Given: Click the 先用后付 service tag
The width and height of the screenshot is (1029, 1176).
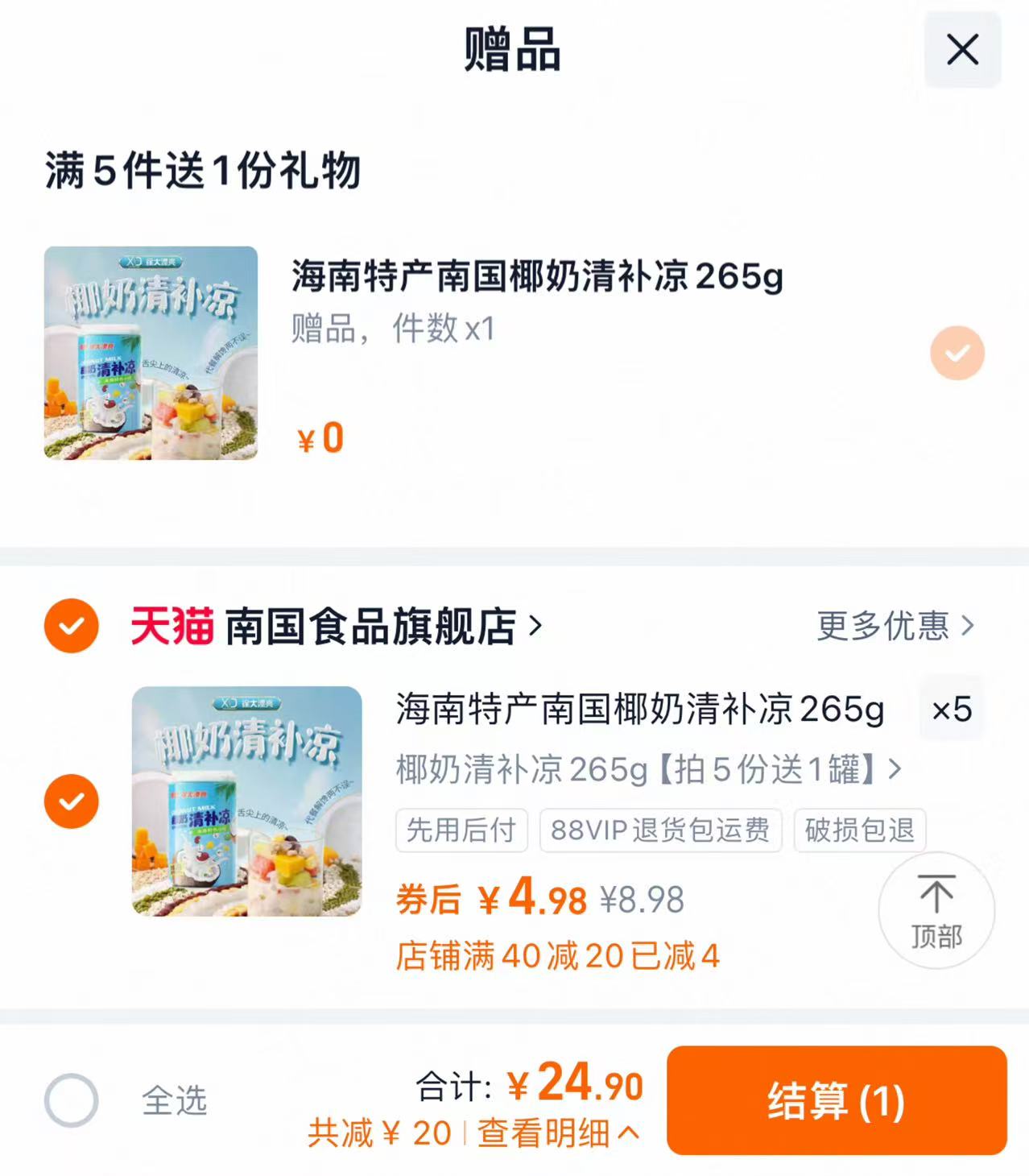Looking at the screenshot, I should (462, 831).
